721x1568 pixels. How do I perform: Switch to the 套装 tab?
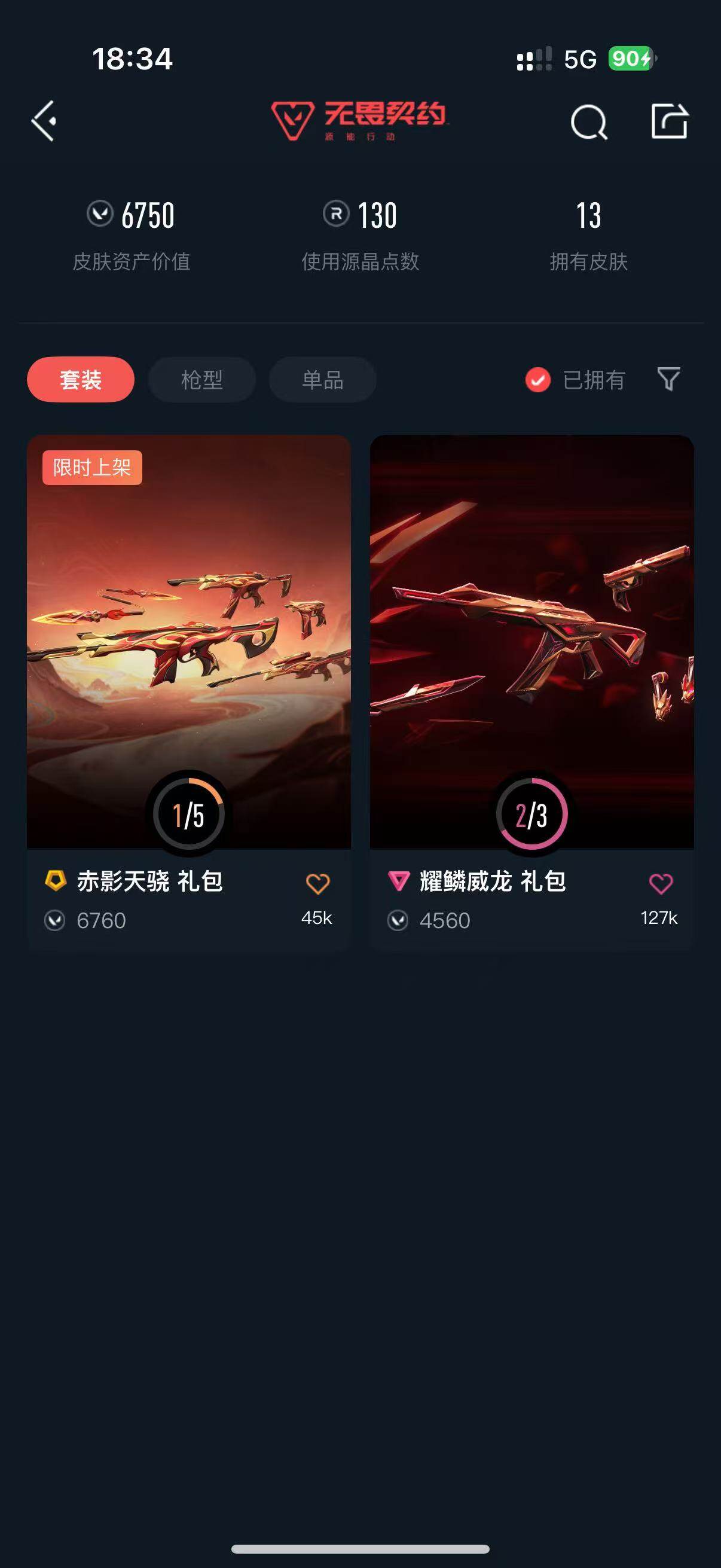click(80, 379)
